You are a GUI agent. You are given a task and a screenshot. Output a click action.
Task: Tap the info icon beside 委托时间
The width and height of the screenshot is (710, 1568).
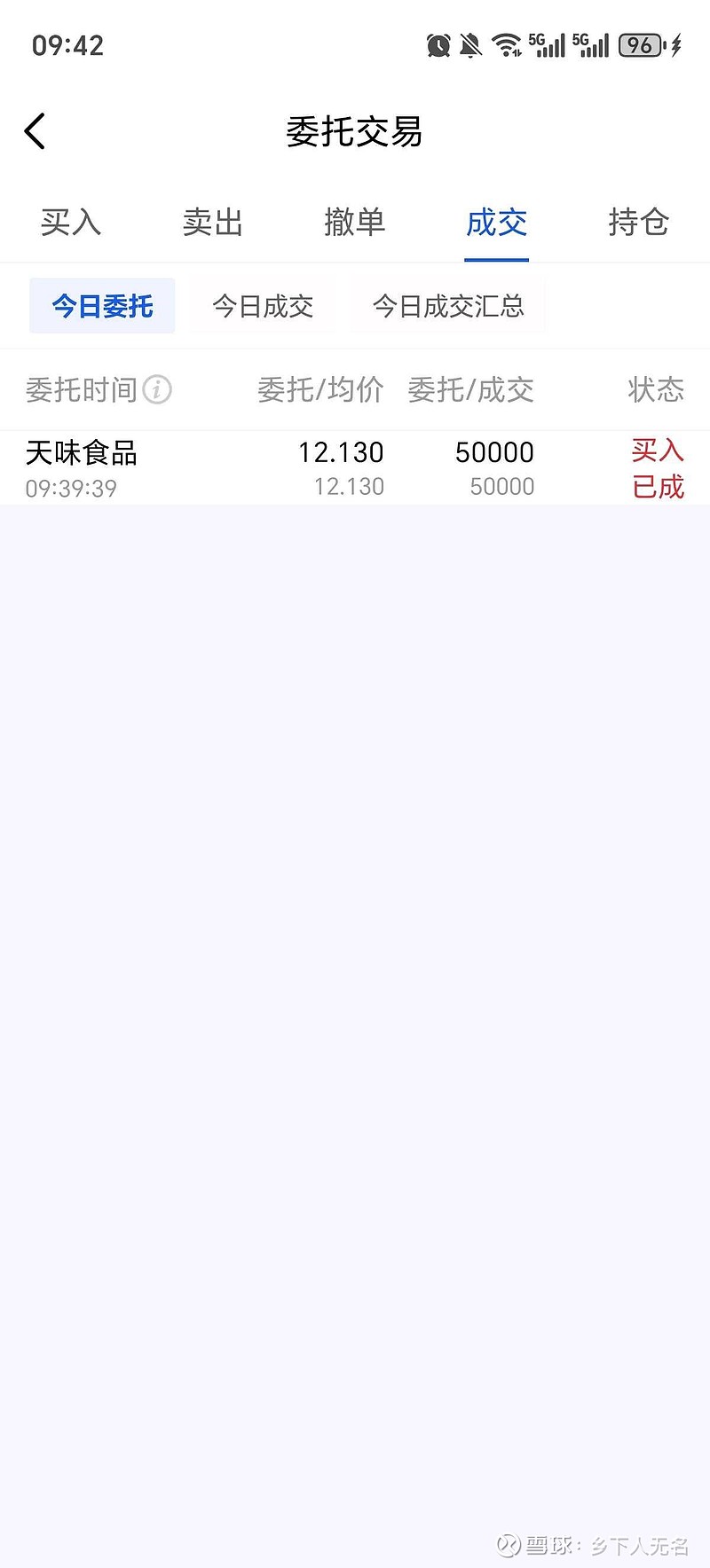click(157, 389)
